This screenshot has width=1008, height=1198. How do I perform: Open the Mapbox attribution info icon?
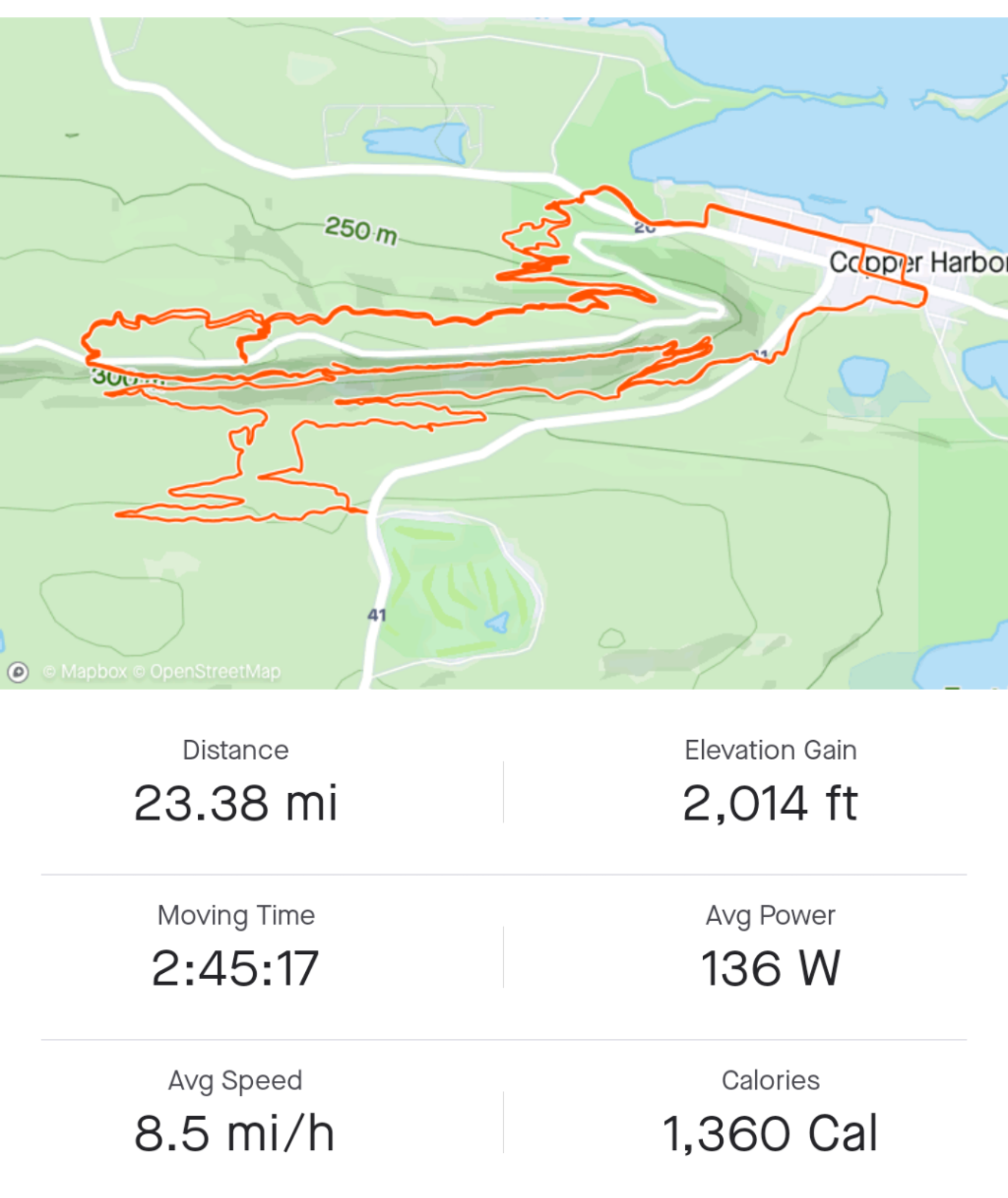(18, 672)
